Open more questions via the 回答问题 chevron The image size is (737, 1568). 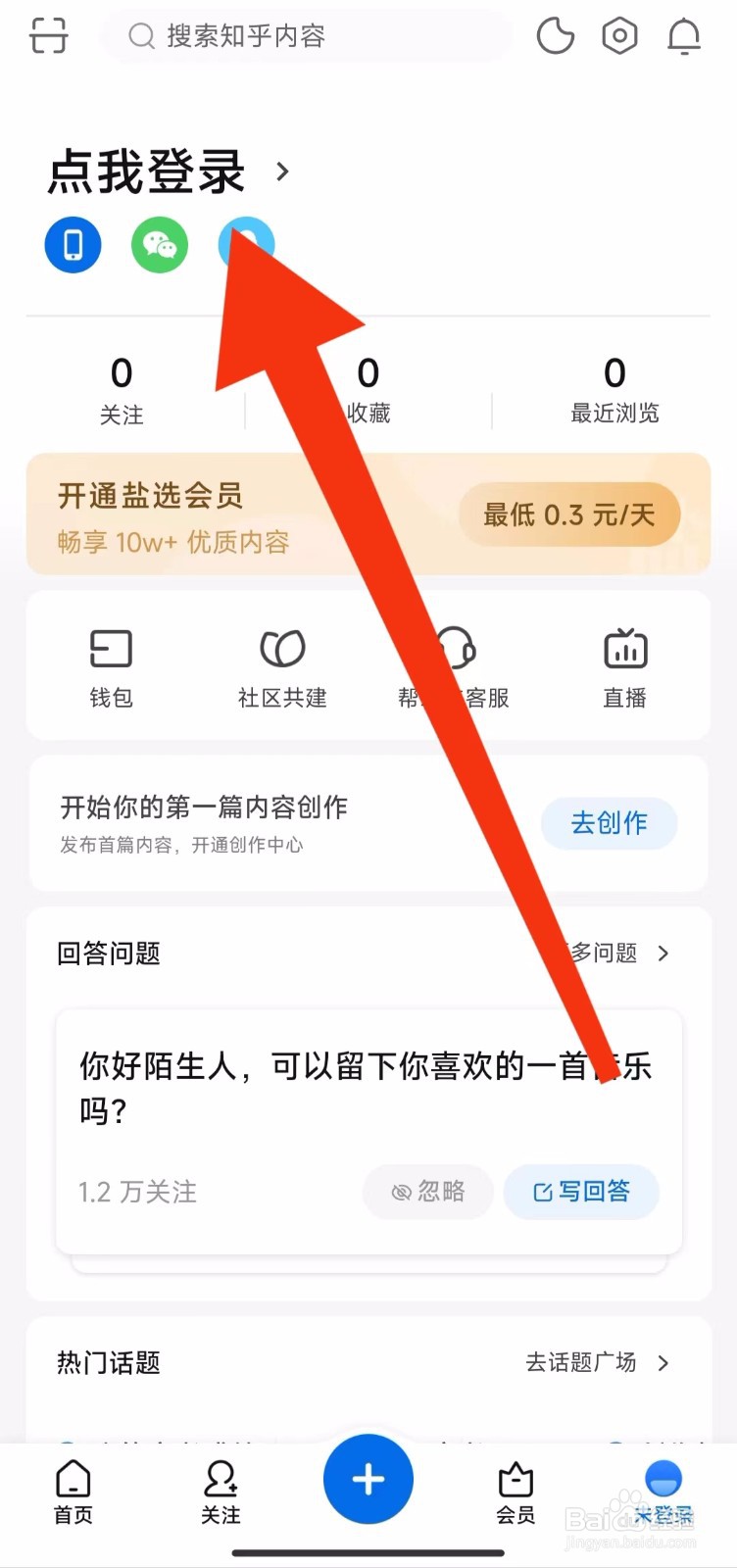point(664,953)
